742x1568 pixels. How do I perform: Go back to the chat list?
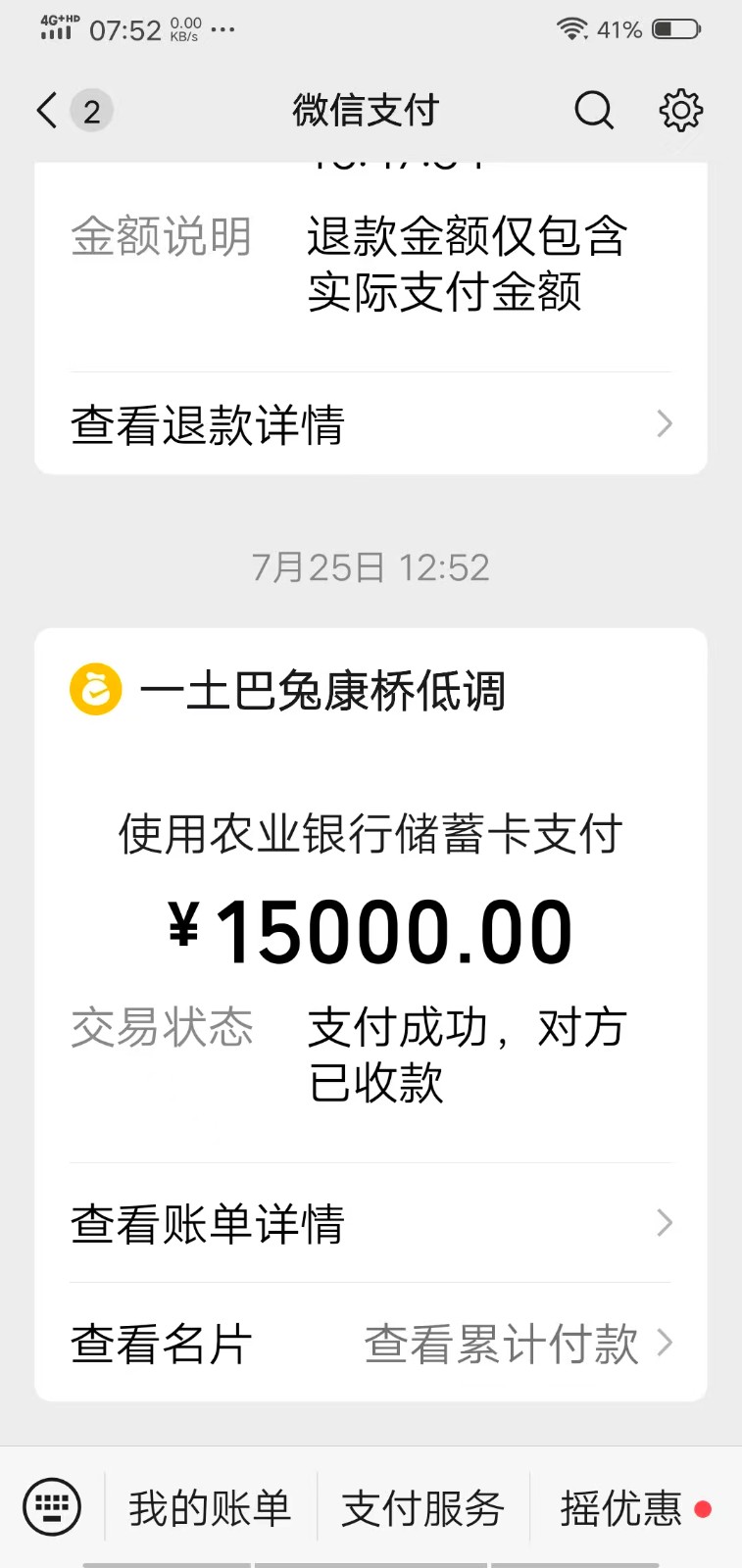(x=47, y=111)
